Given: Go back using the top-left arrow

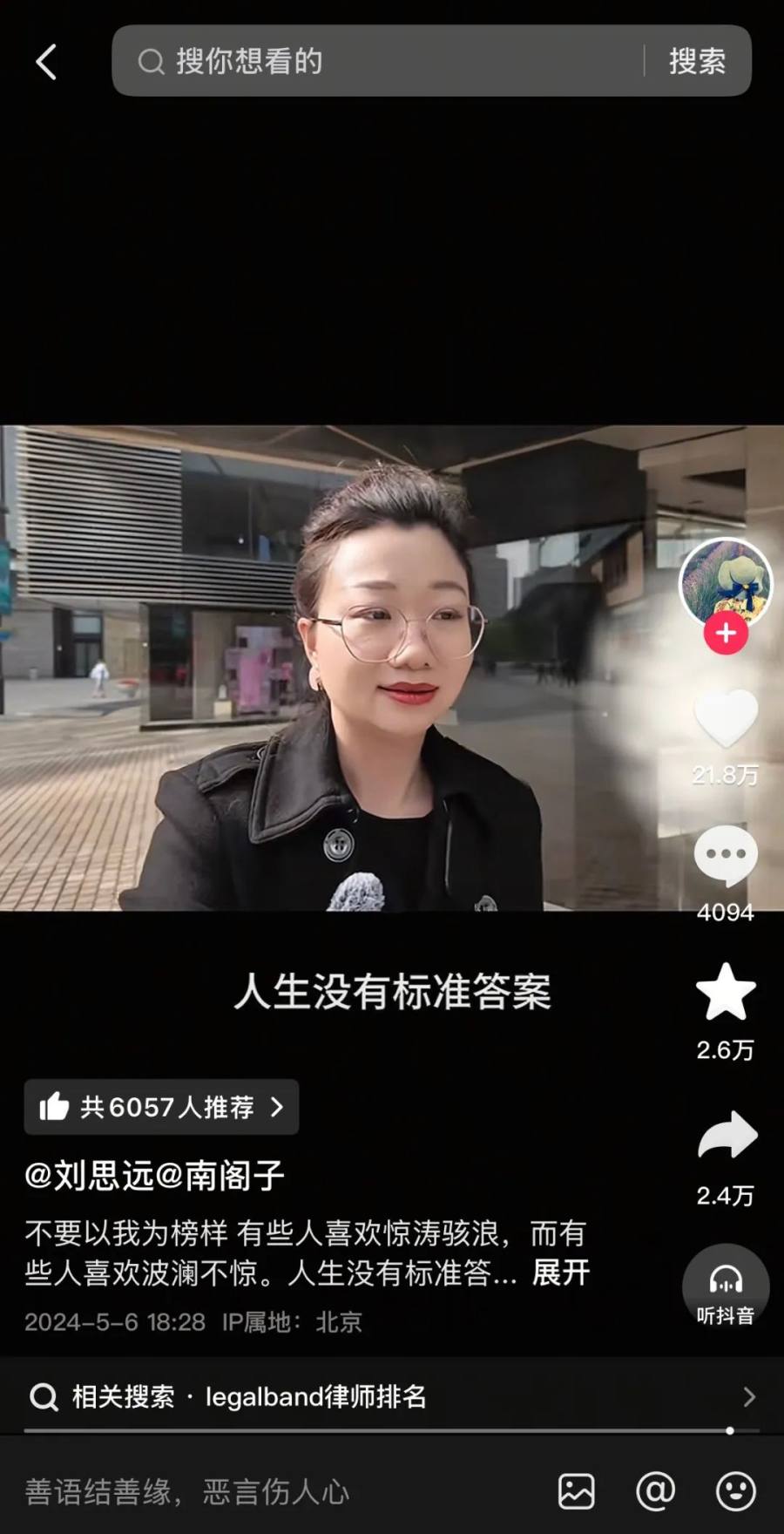Looking at the screenshot, I should [46, 62].
